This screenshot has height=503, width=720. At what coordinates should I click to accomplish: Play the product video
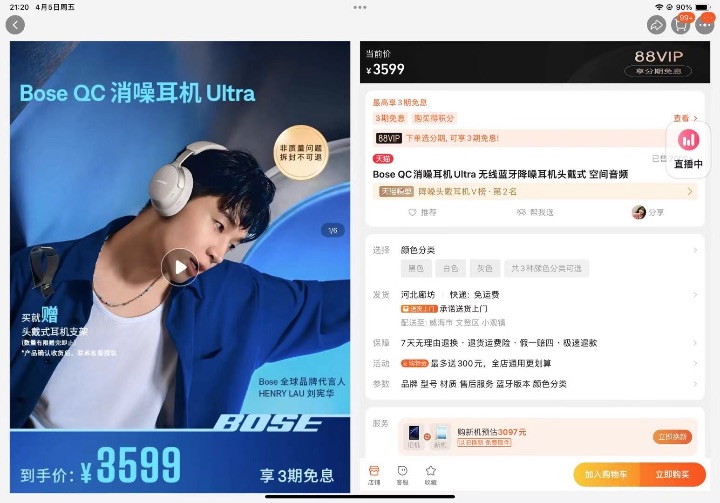[180, 267]
